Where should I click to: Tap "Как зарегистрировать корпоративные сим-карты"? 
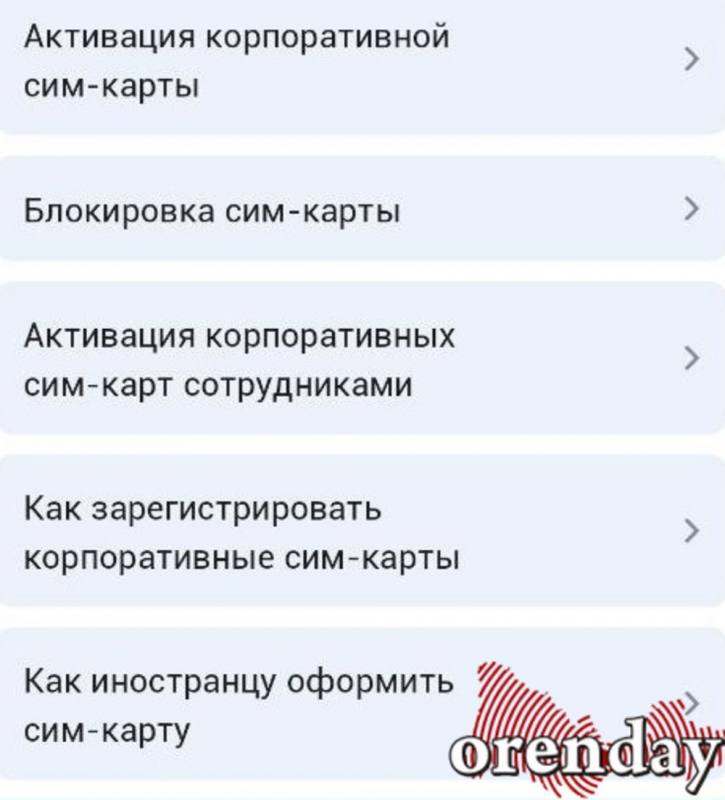(360, 531)
